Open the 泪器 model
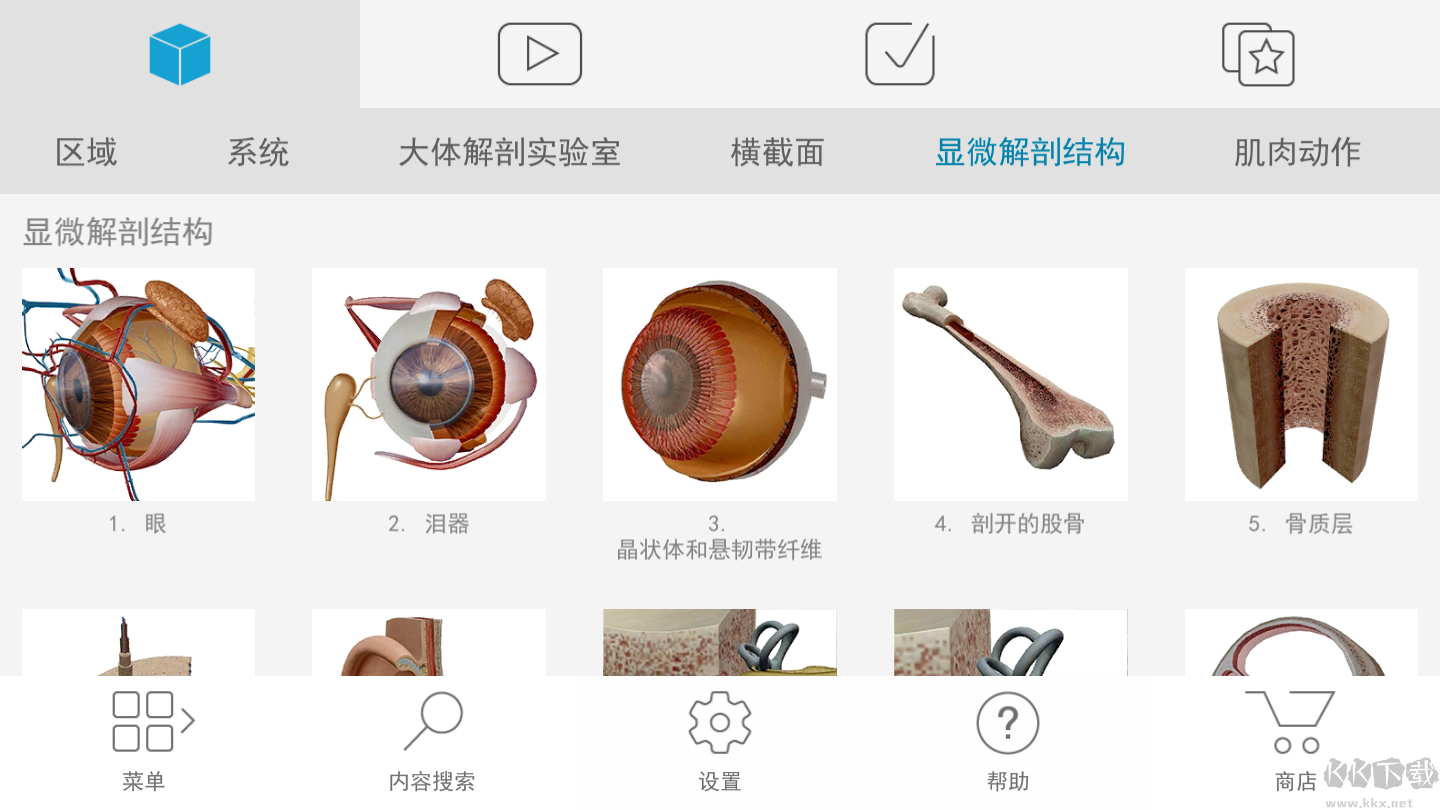The height and width of the screenshot is (810, 1440). pyautogui.click(x=429, y=385)
